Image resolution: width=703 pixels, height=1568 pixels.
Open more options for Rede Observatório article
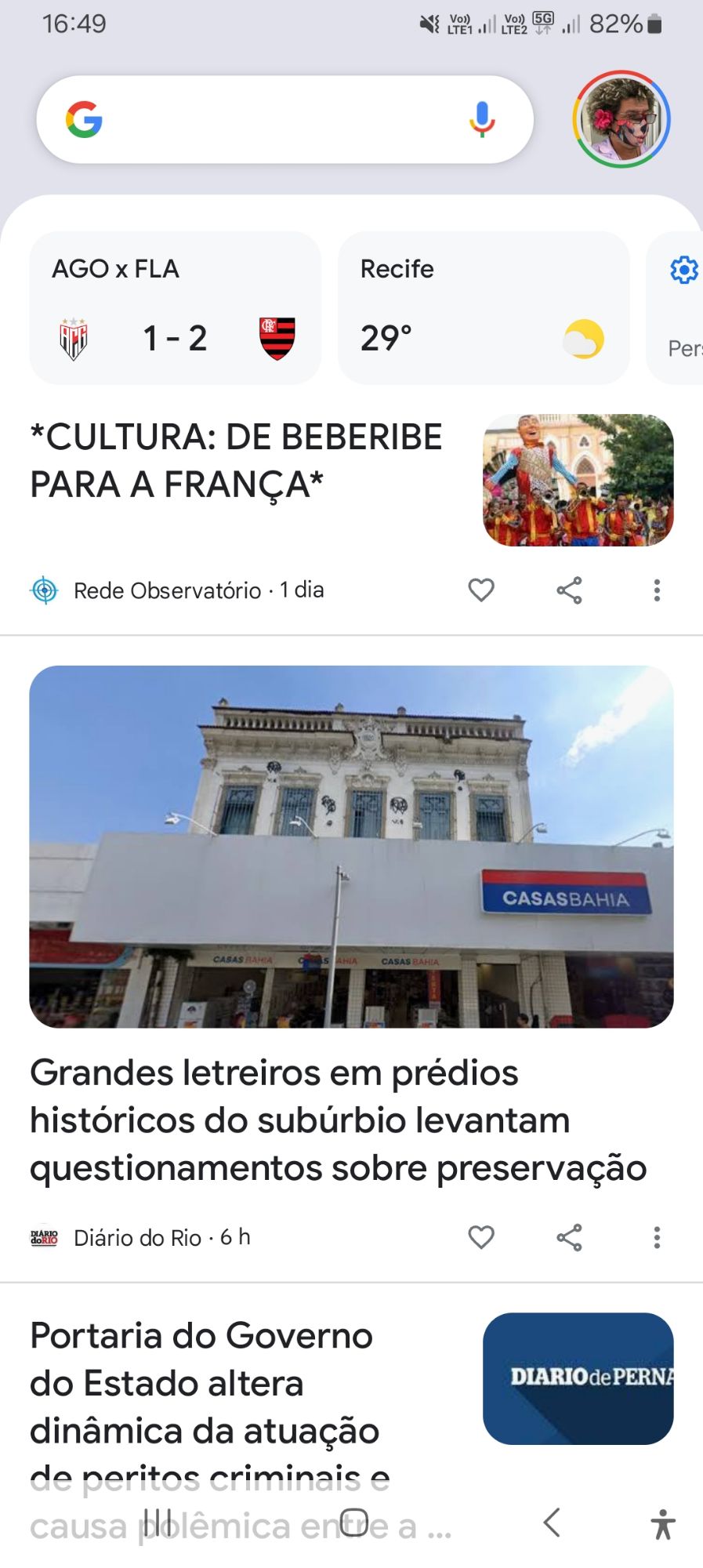(x=657, y=590)
